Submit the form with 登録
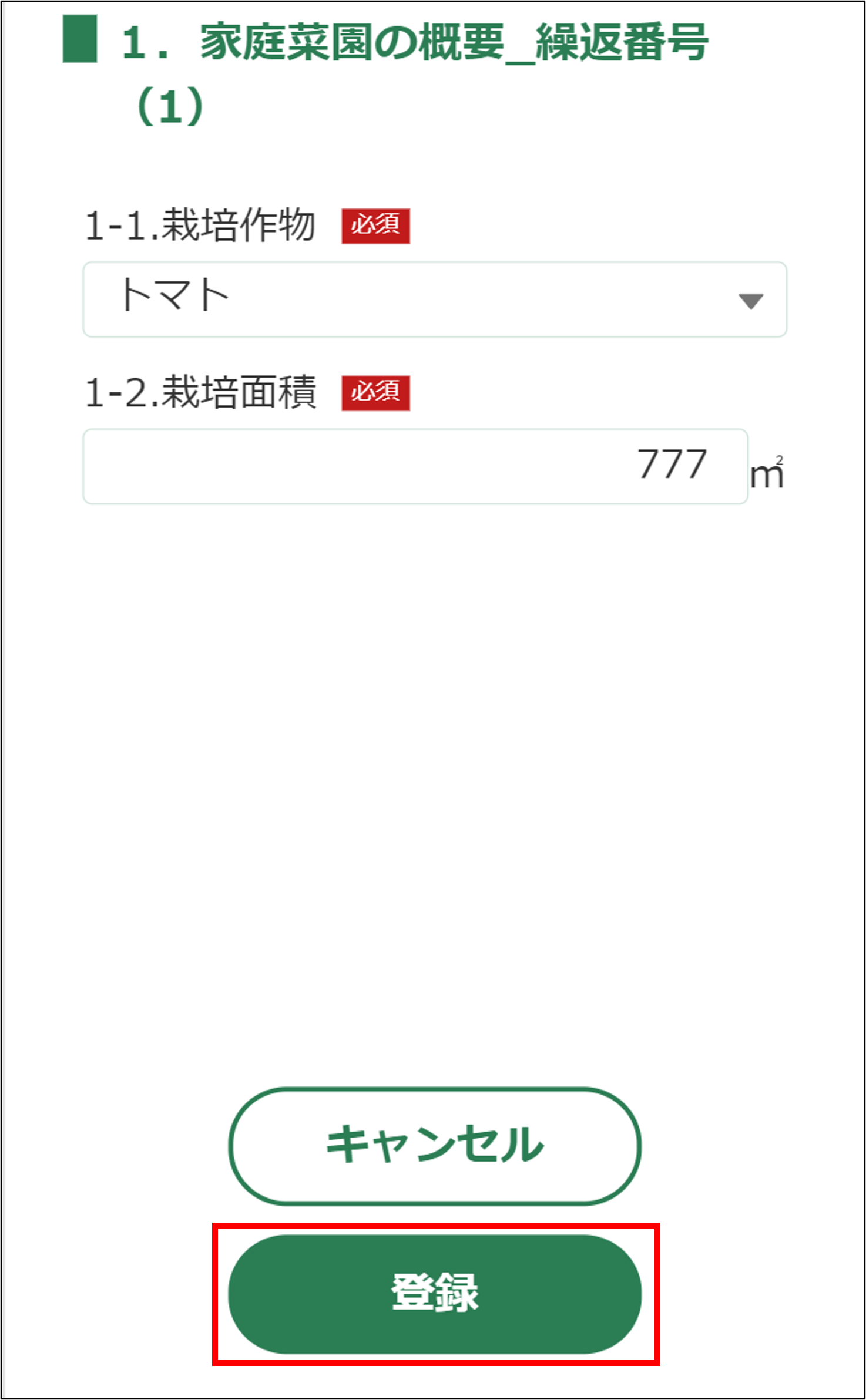The image size is (866, 1400). pyautogui.click(x=434, y=1293)
